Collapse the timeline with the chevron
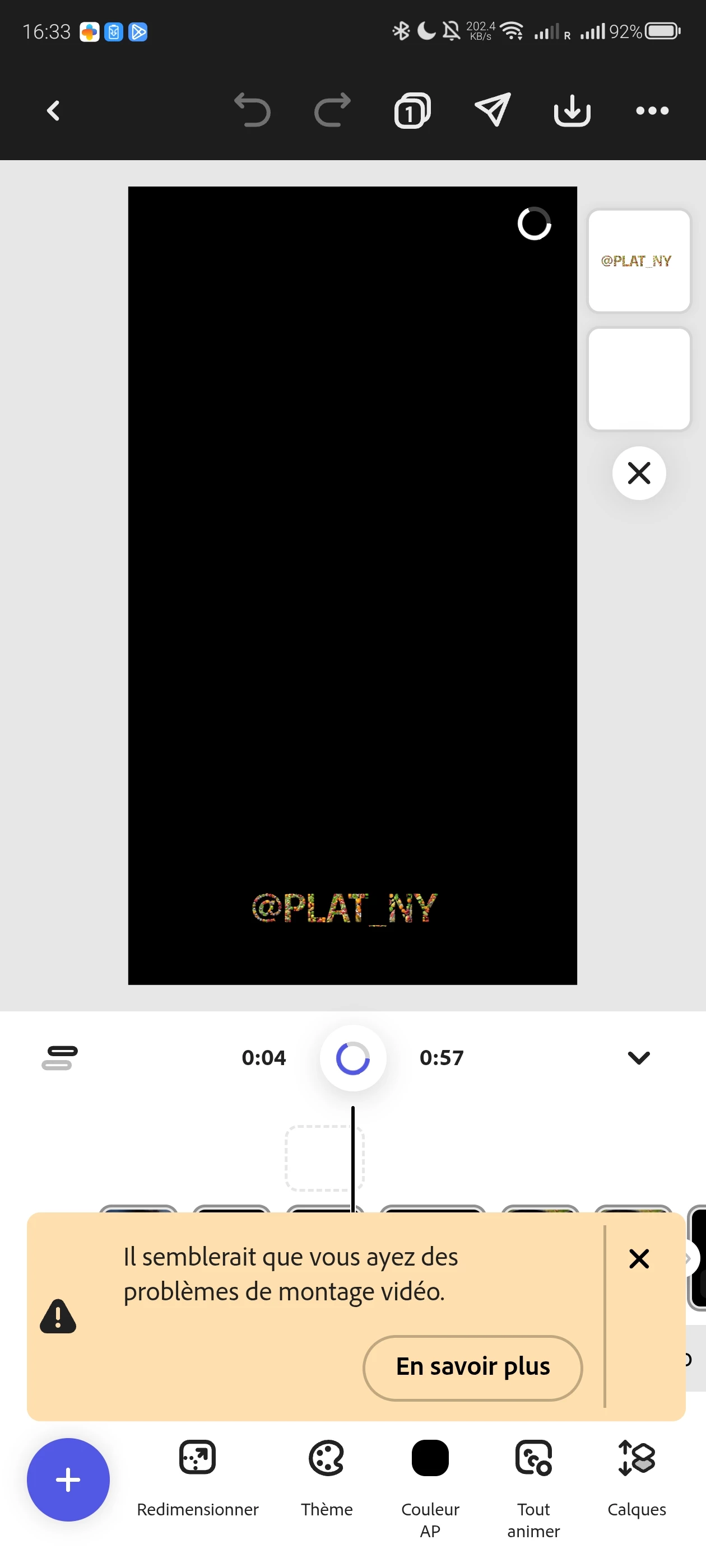This screenshot has height=1568, width=706. (638, 1058)
